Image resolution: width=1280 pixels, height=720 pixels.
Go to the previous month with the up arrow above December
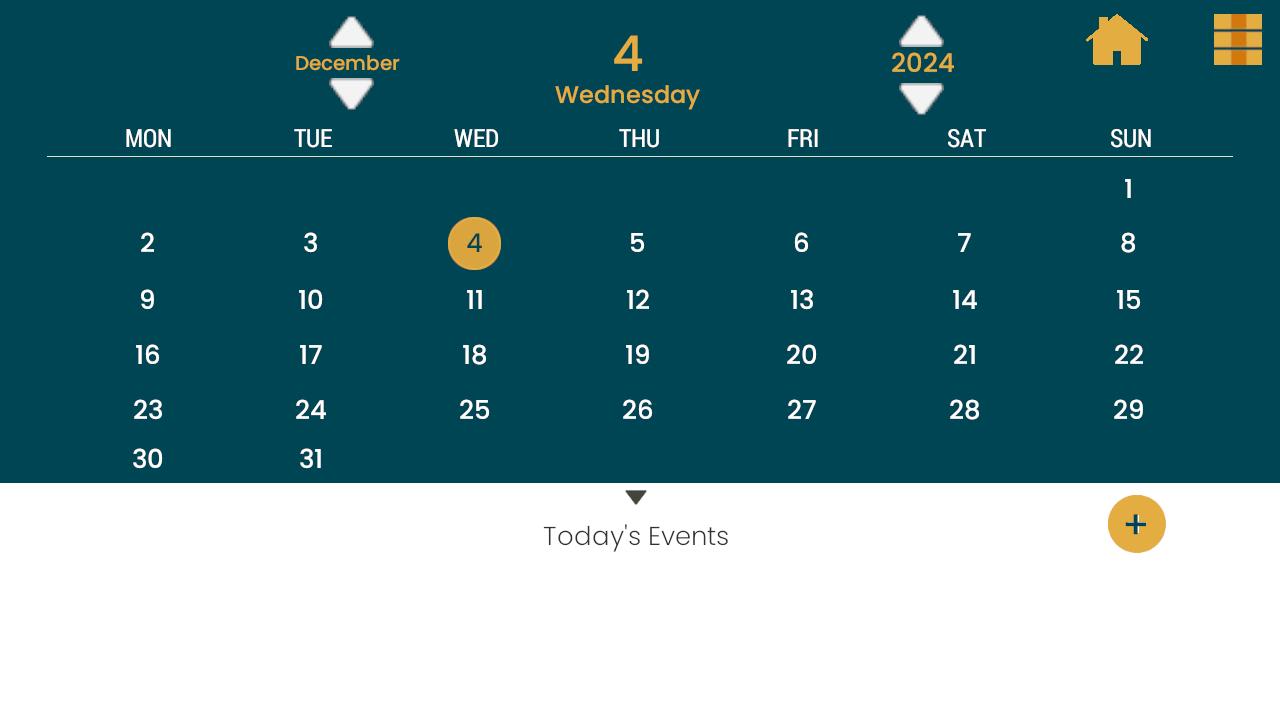[x=351, y=33]
